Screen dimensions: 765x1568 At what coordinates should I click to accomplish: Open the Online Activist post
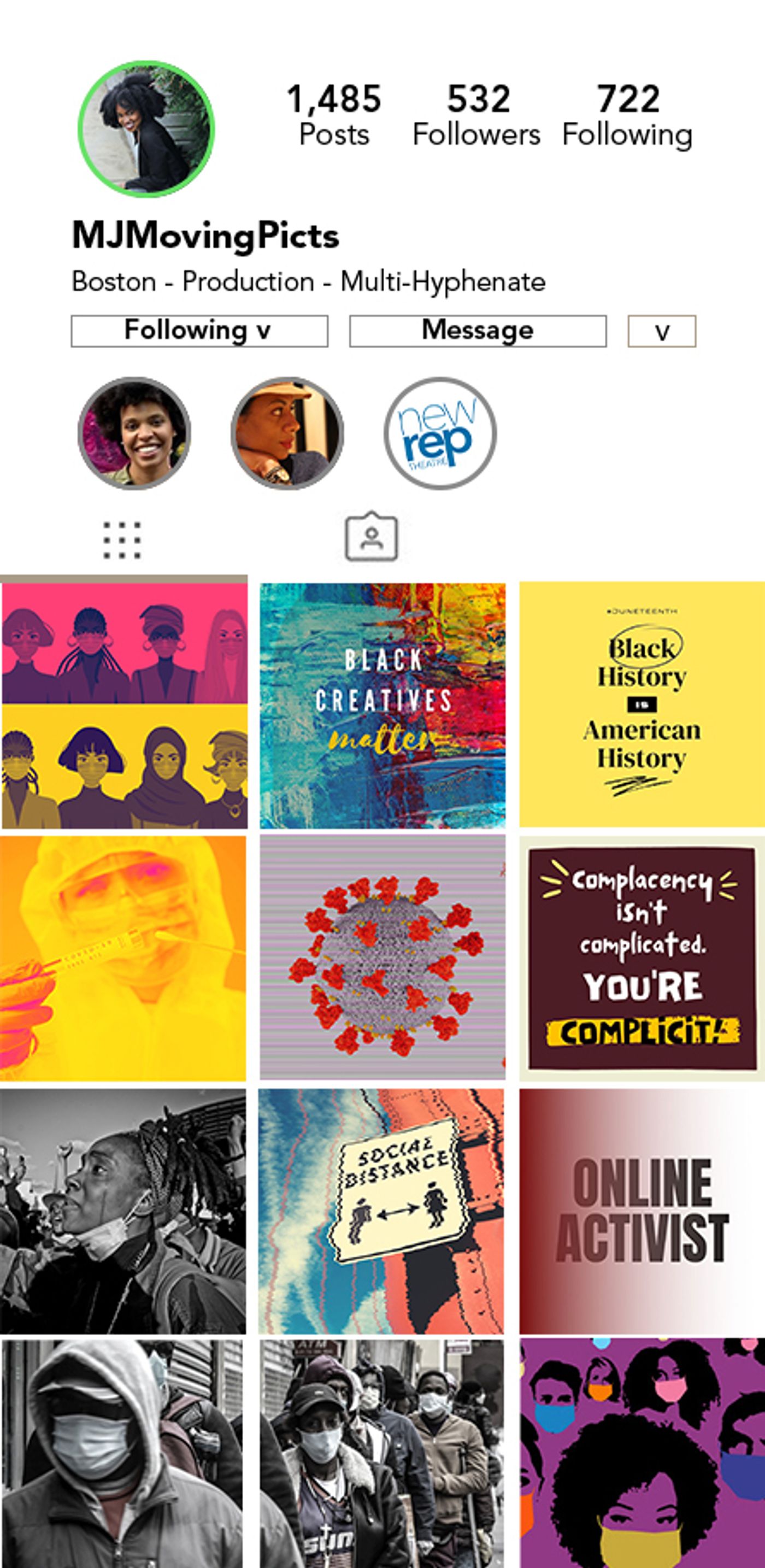coord(642,1211)
